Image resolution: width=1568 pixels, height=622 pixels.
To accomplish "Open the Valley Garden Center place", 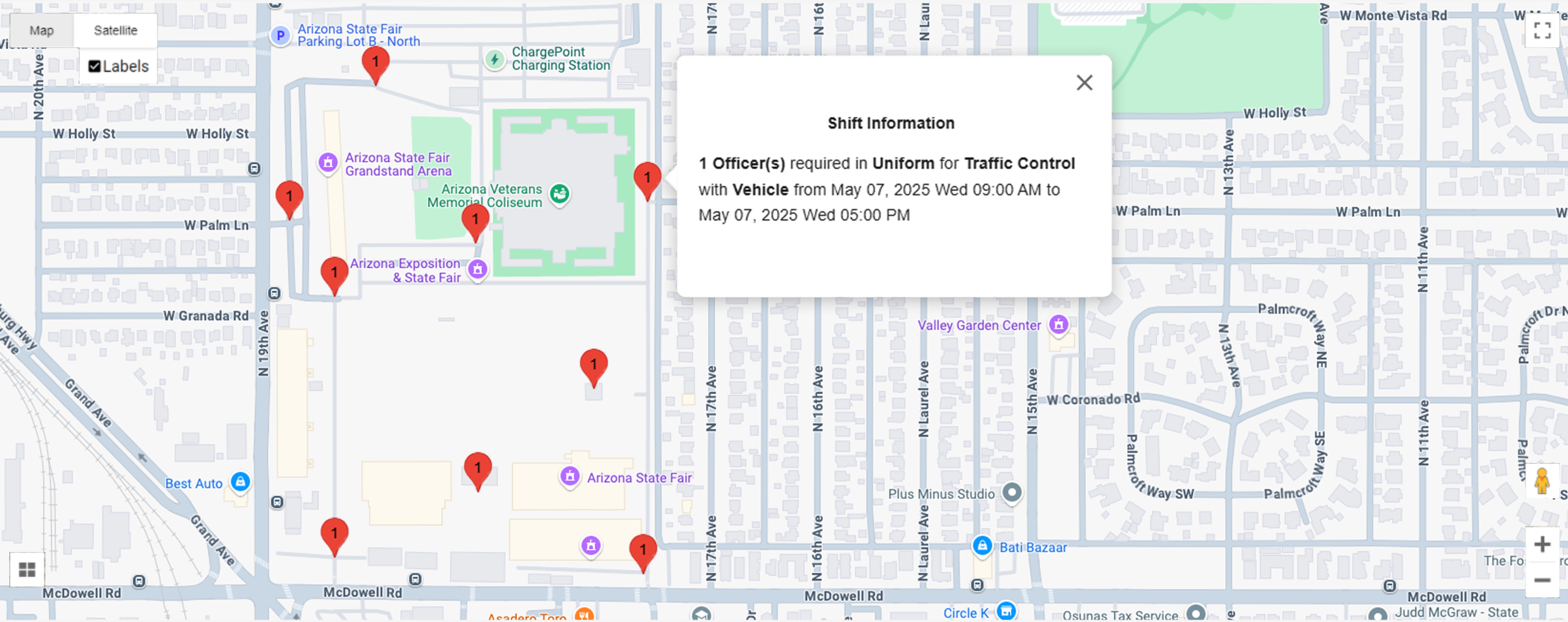I will click(979, 325).
